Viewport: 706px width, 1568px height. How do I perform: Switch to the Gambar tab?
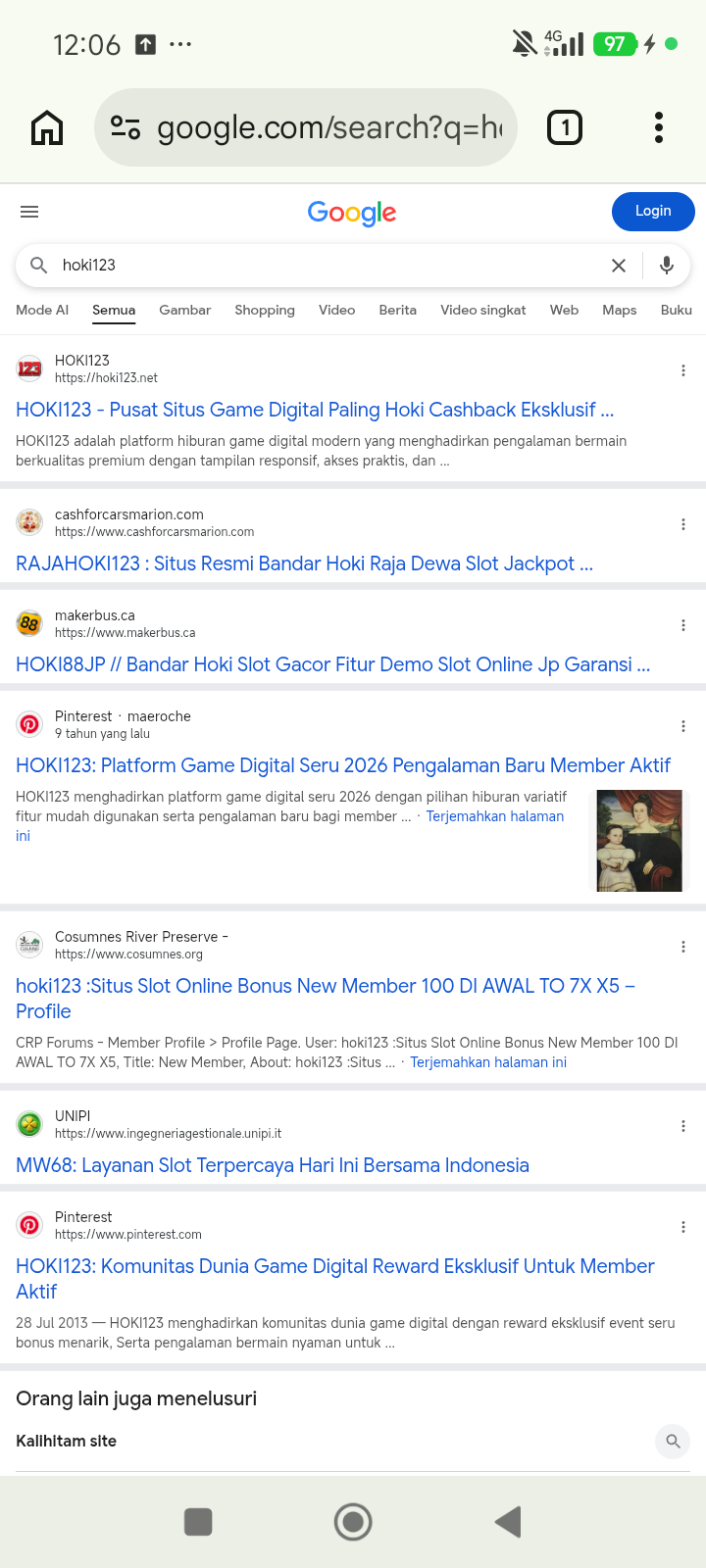coord(184,310)
